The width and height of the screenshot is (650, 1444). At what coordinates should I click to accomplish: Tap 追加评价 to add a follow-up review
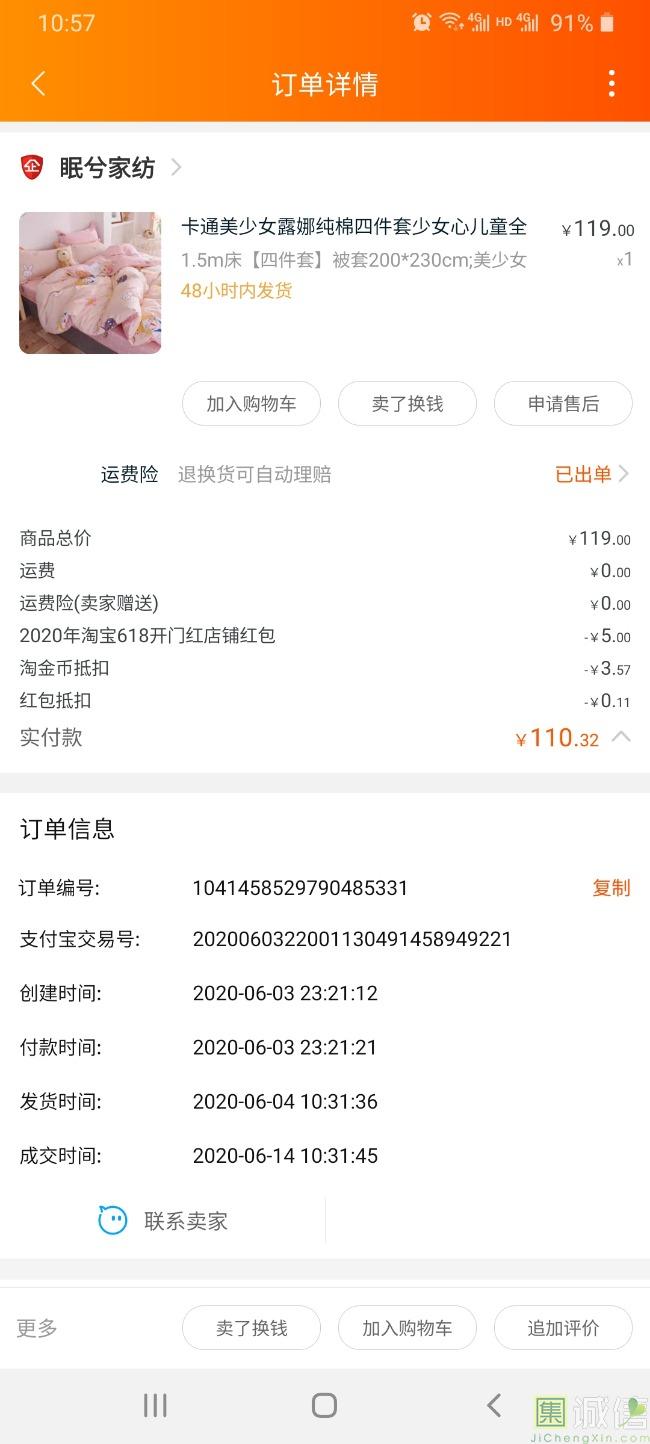[563, 1328]
